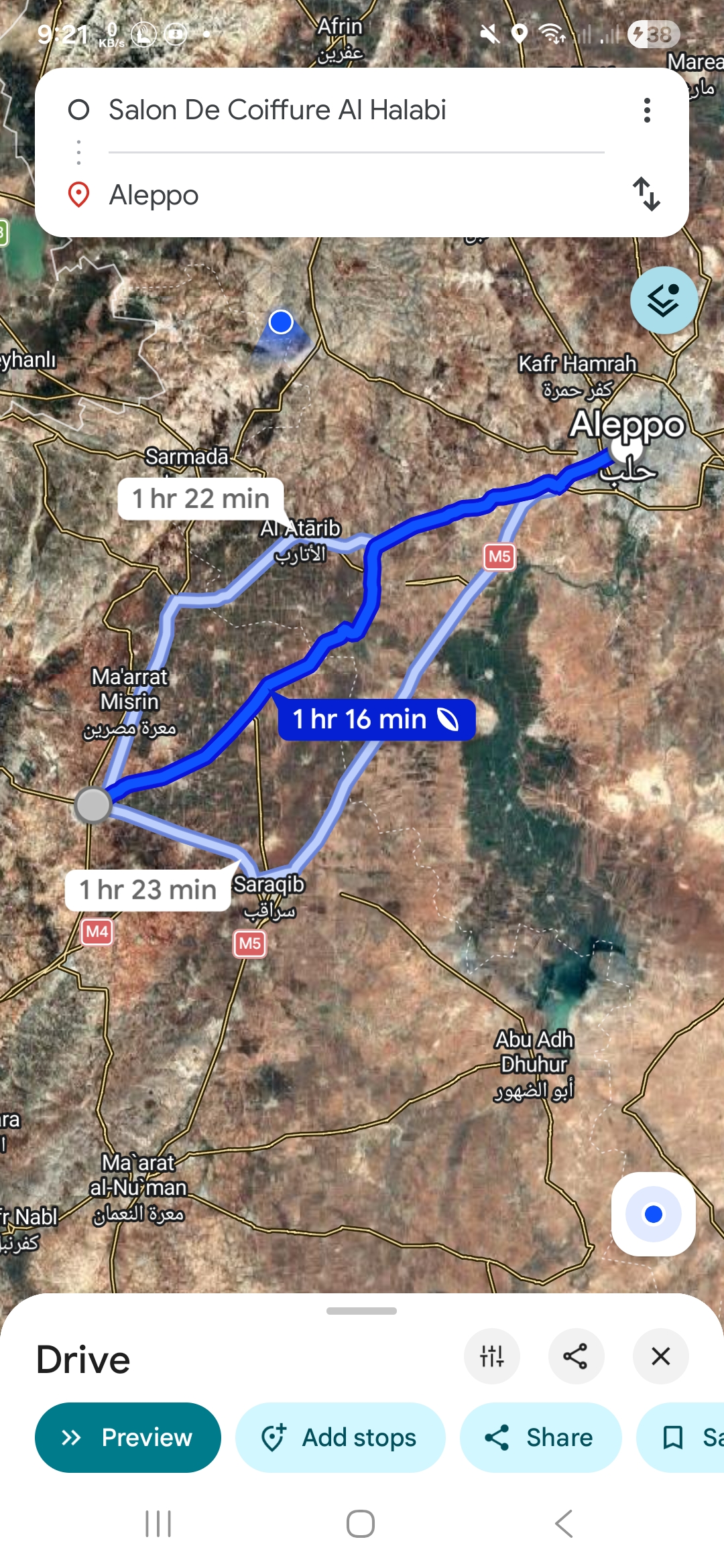Swap start and destination
724x1568 pixels.
647,194
